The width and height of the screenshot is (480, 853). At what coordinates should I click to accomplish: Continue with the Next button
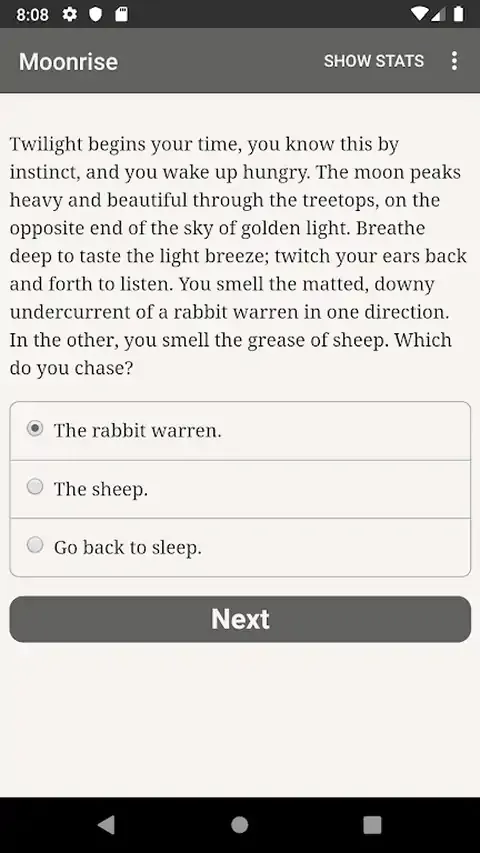point(240,619)
